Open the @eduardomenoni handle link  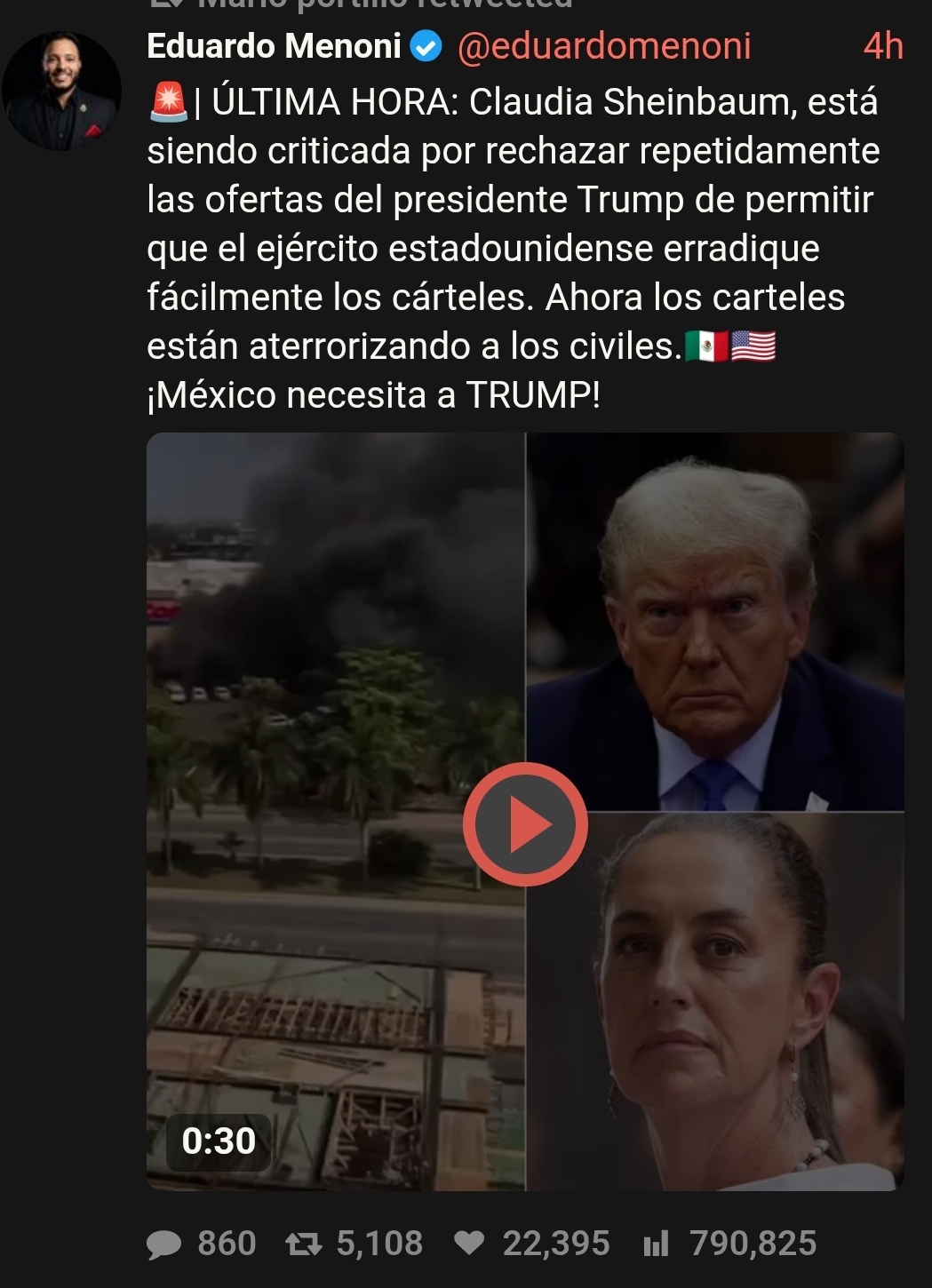(604, 46)
